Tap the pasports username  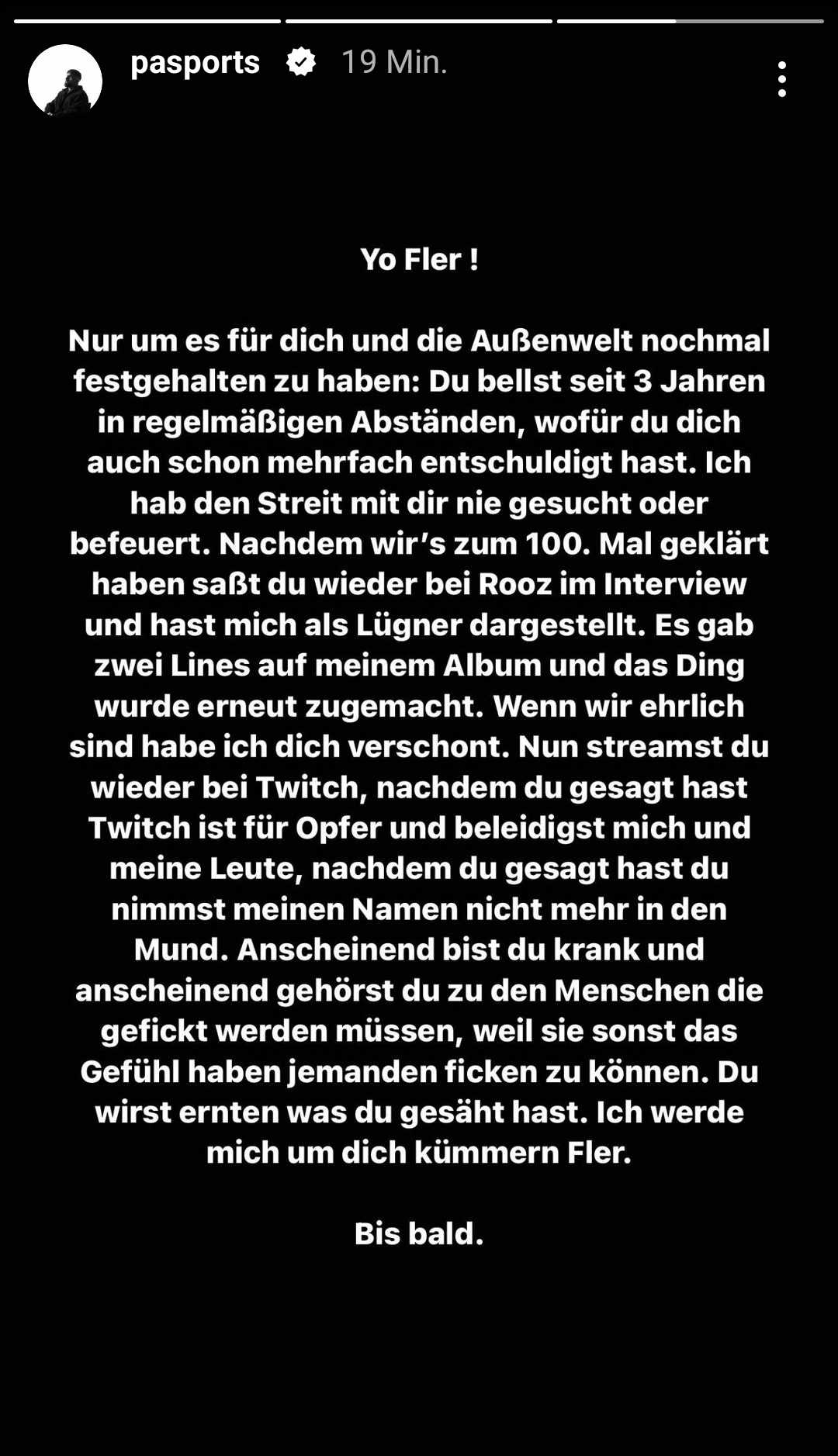click(195, 62)
